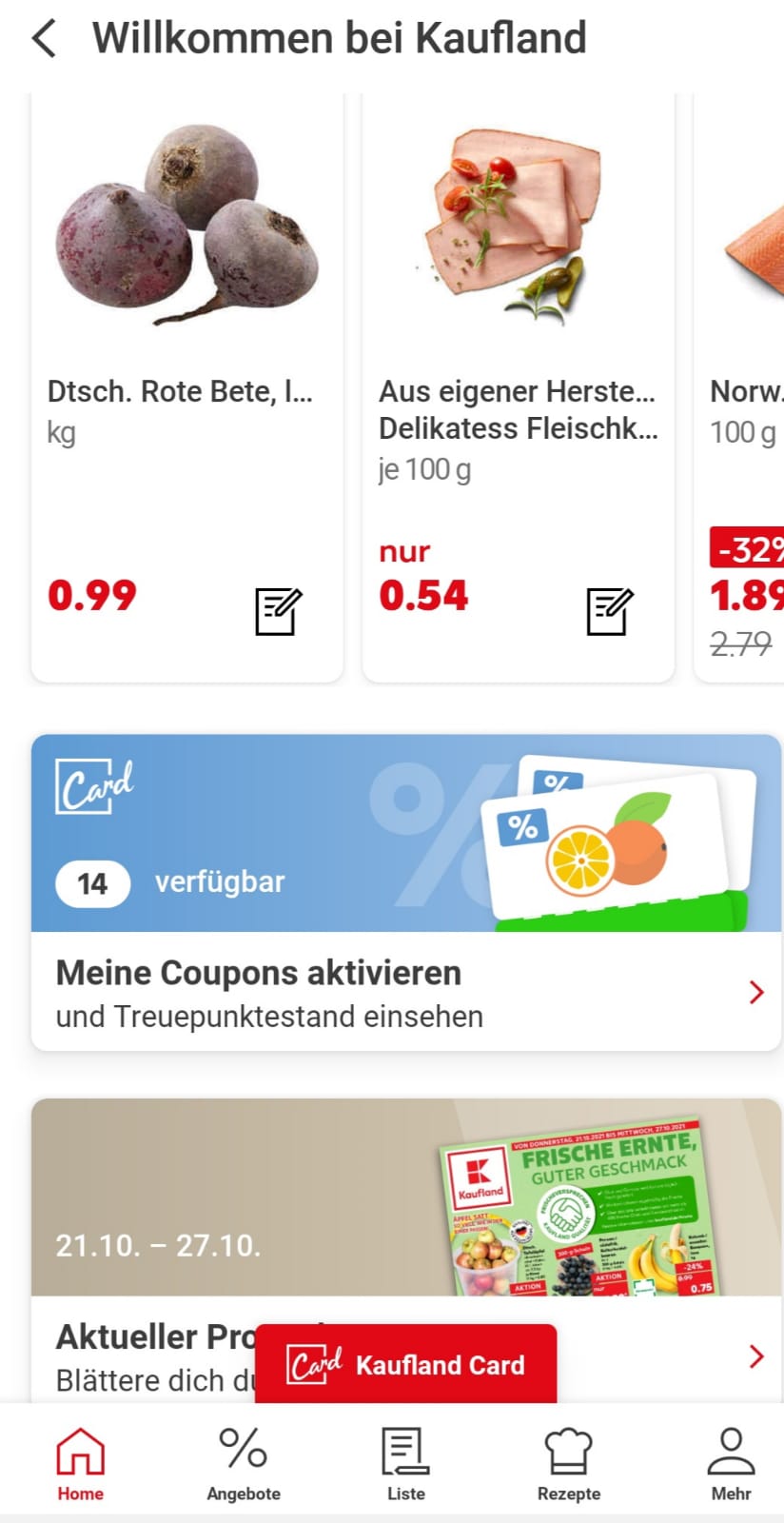
Task: Add Delikatess Fleischkäse to shopping list
Action: pyautogui.click(x=609, y=611)
